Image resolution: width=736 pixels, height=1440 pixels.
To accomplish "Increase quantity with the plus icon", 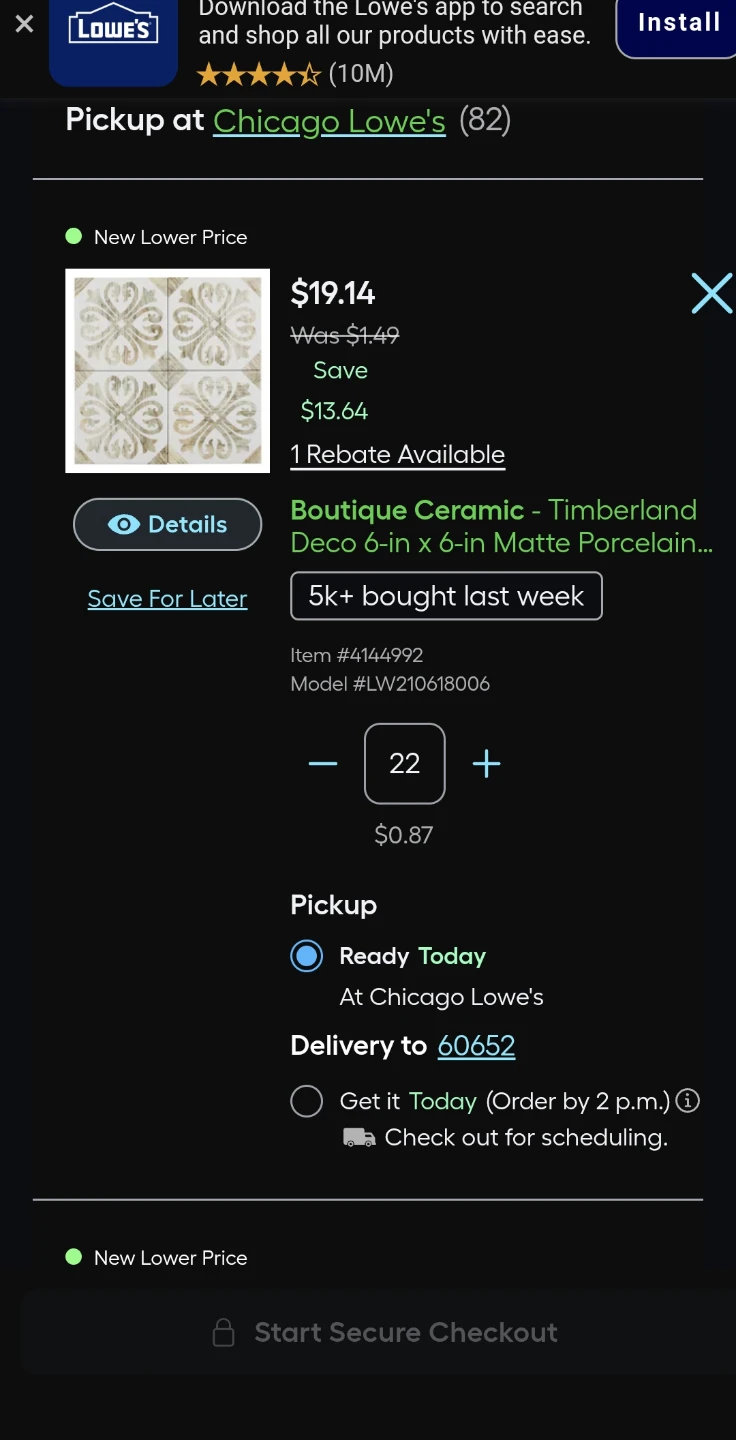I will 486,763.
